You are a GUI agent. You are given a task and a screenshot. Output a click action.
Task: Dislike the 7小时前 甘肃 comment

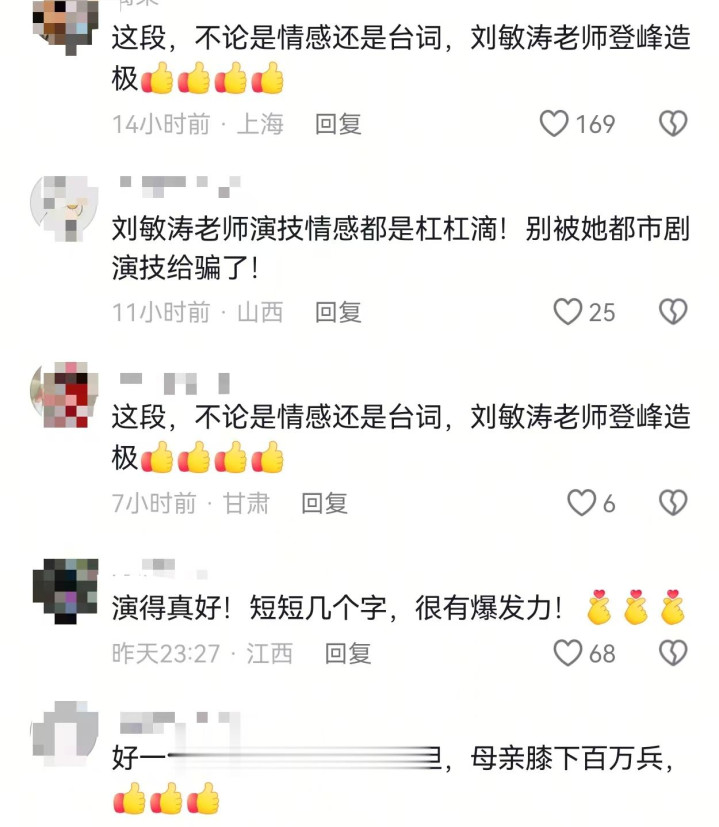pyautogui.click(x=673, y=503)
